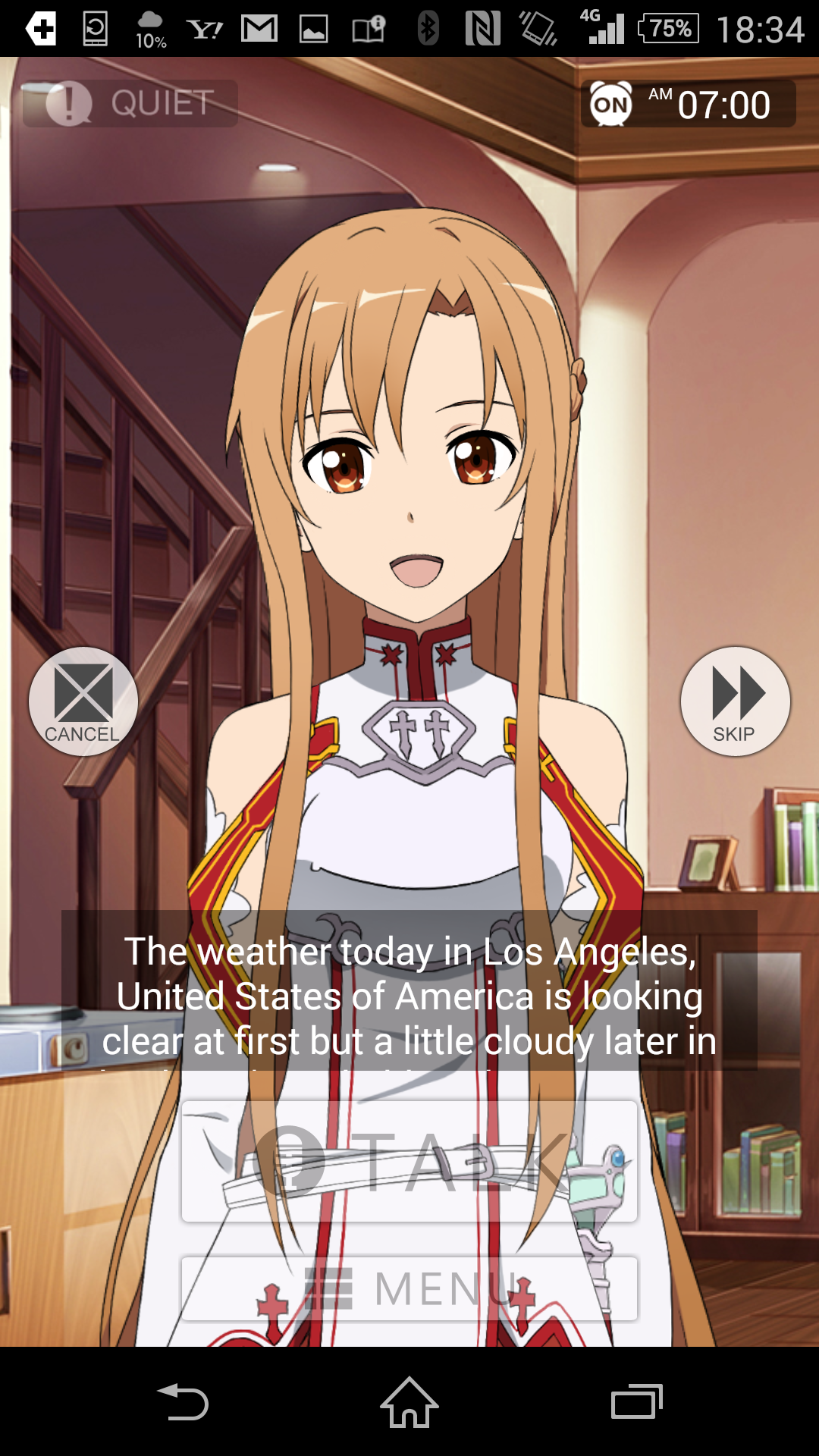
Task: Open the 07:00 AM alarm setting
Action: click(688, 104)
